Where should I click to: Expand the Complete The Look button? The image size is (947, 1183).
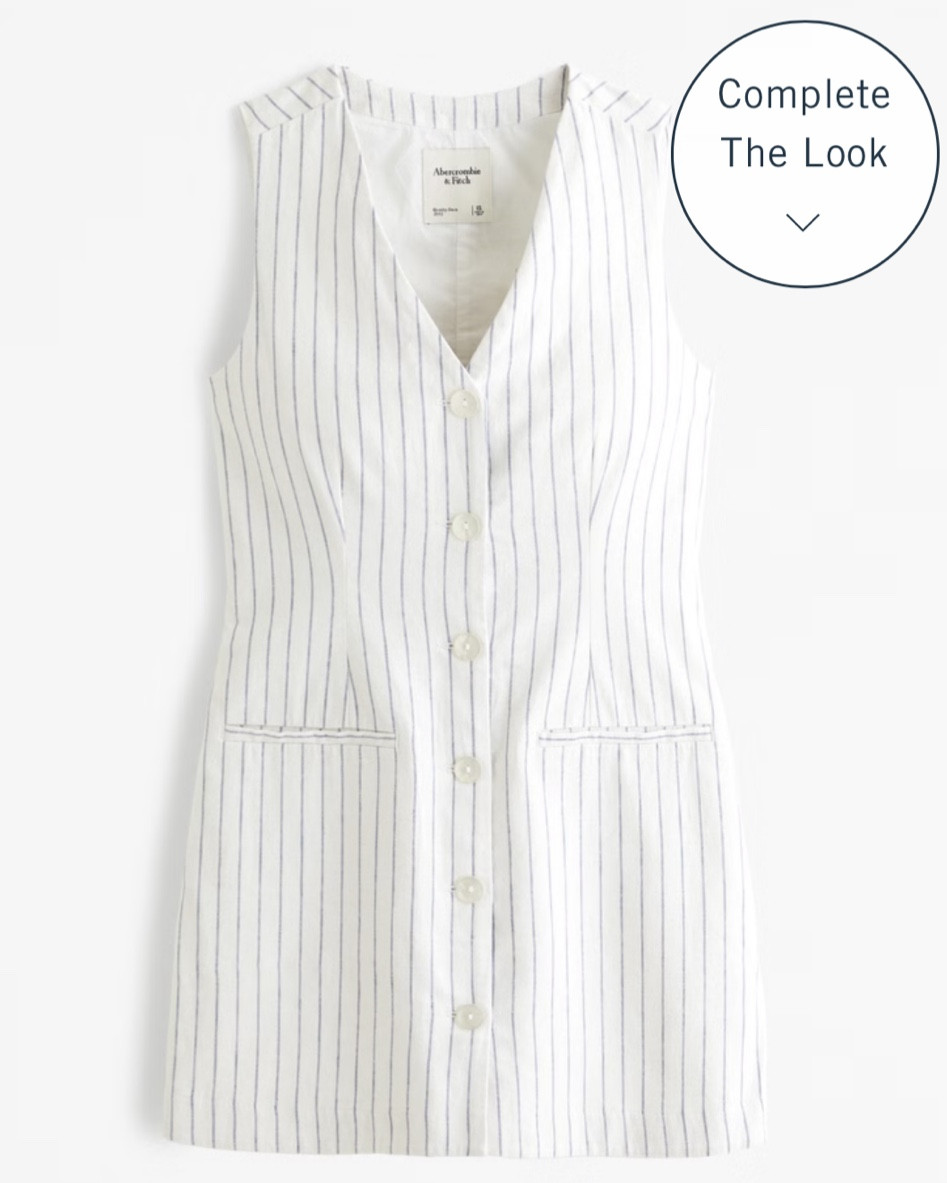[803, 153]
